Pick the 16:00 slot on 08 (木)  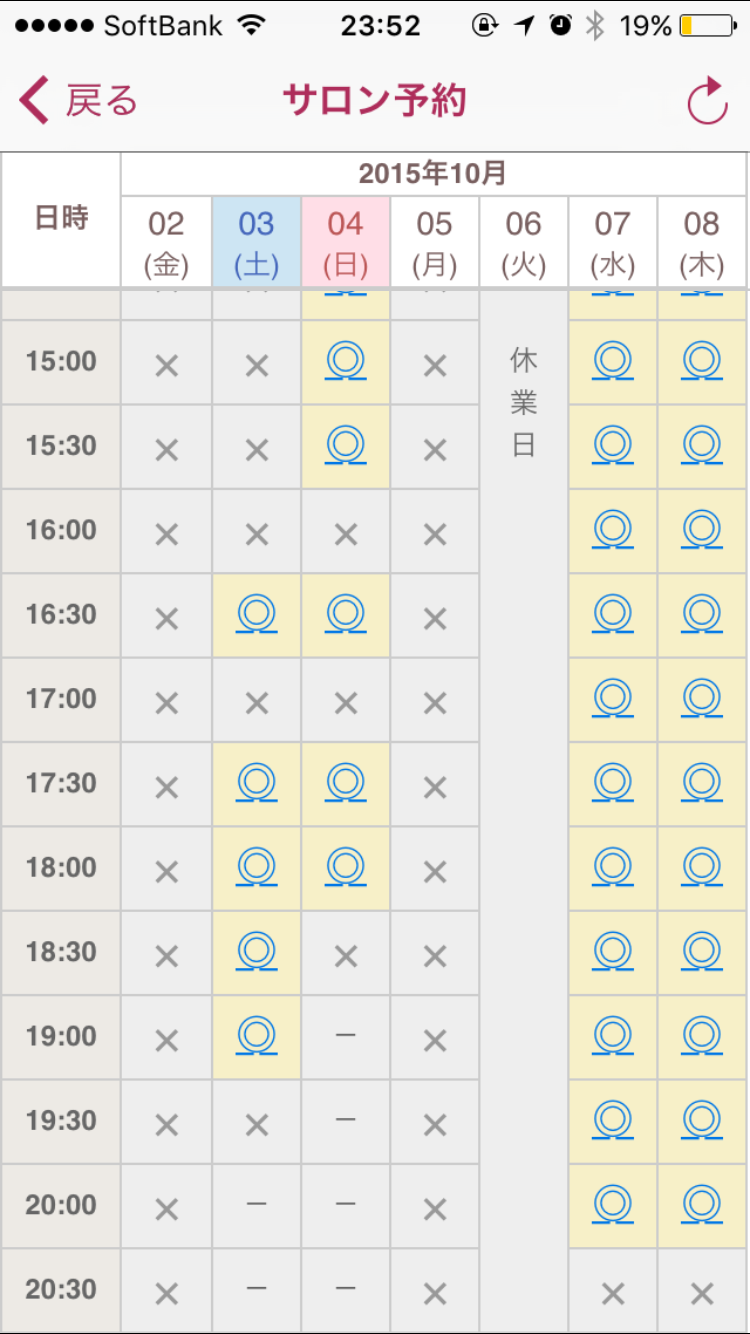[x=702, y=531]
